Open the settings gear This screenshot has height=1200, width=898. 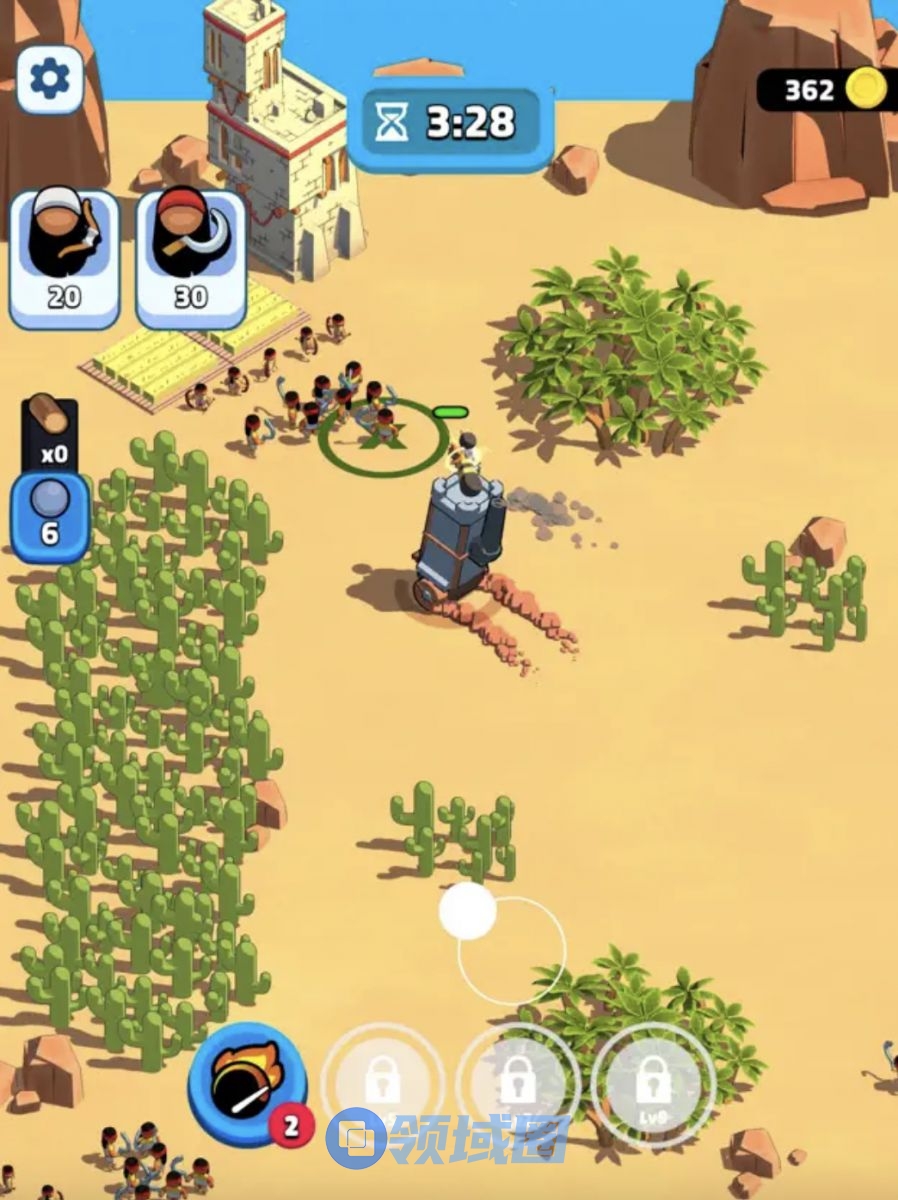(x=49, y=78)
